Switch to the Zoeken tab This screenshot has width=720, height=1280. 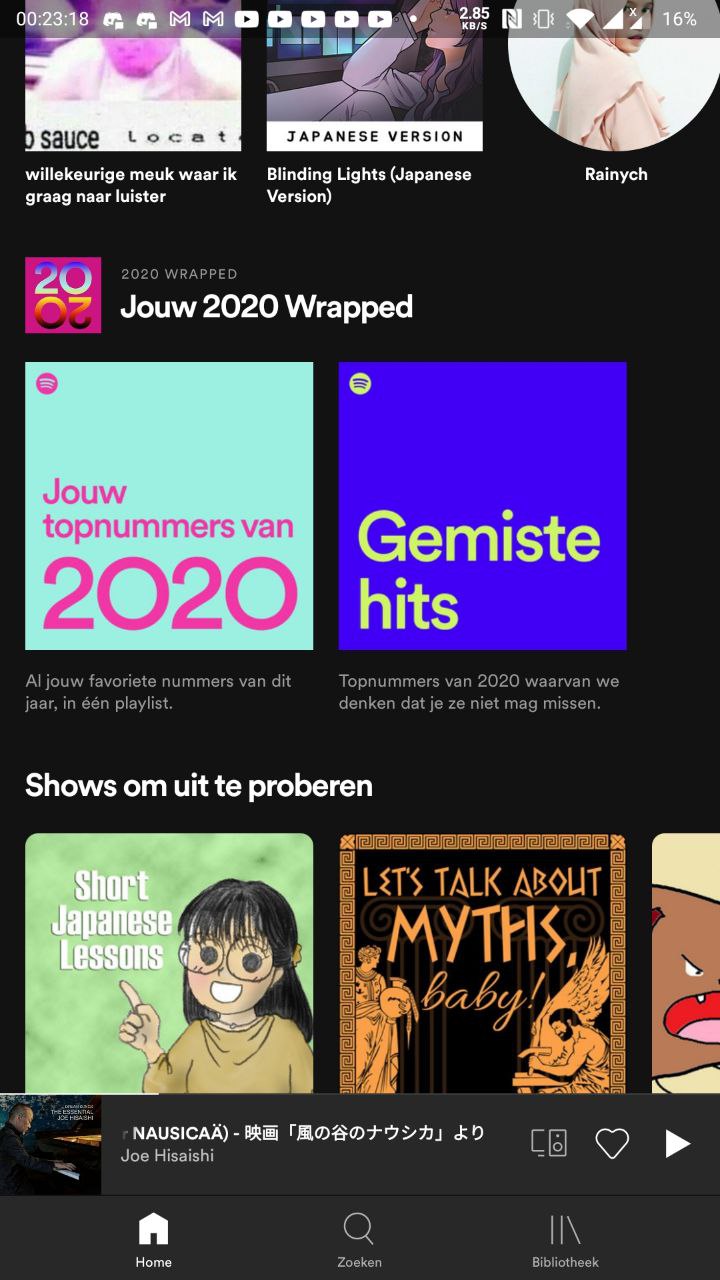coord(359,1240)
